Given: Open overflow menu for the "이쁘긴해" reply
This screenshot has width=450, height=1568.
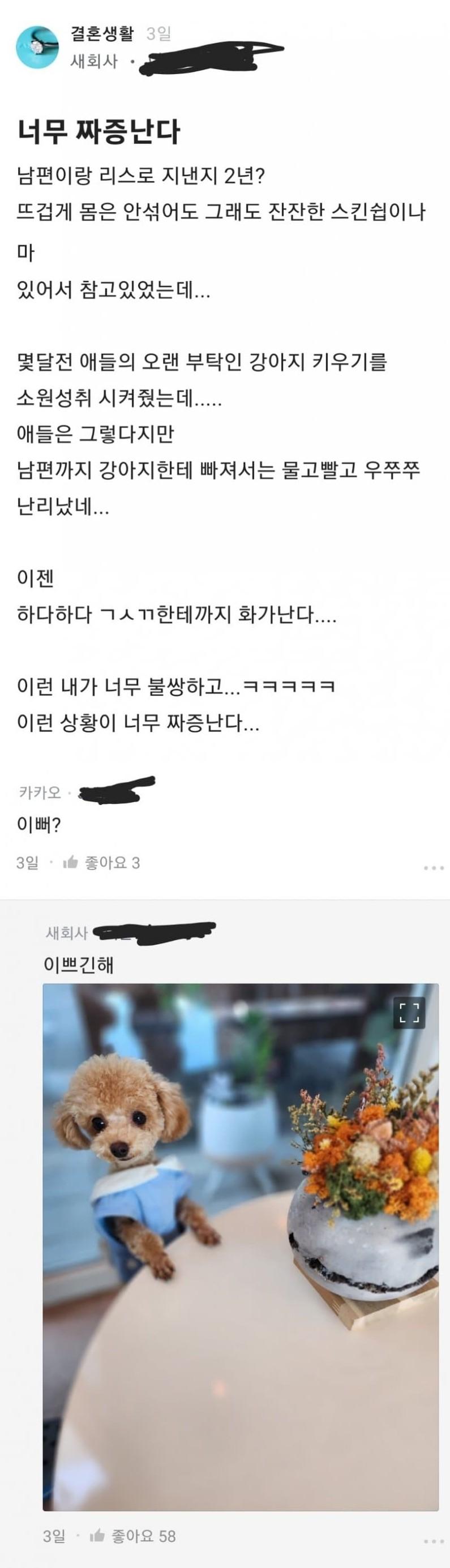Looking at the screenshot, I should click(433, 1542).
